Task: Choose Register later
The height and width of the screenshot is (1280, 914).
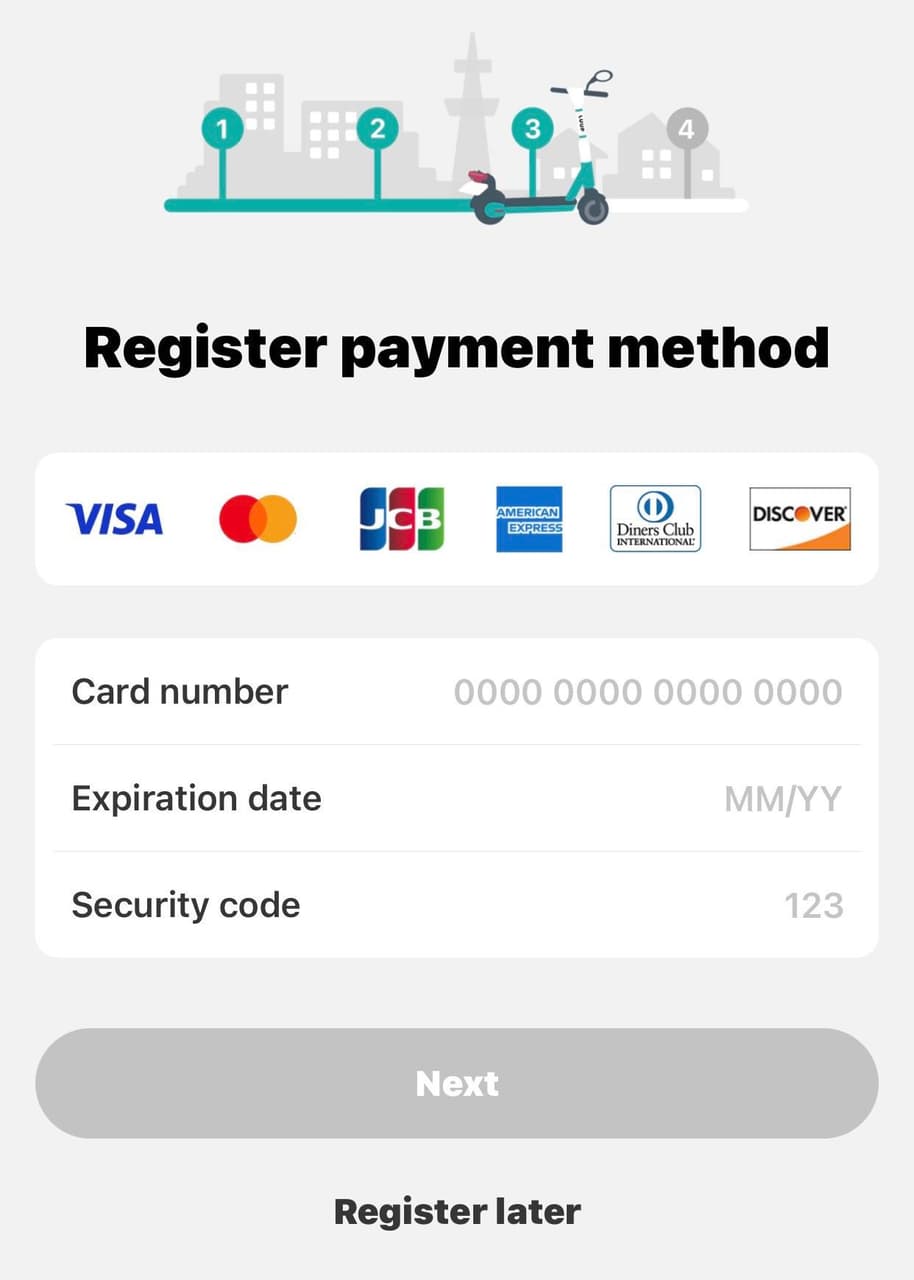Action: pyautogui.click(x=457, y=1212)
